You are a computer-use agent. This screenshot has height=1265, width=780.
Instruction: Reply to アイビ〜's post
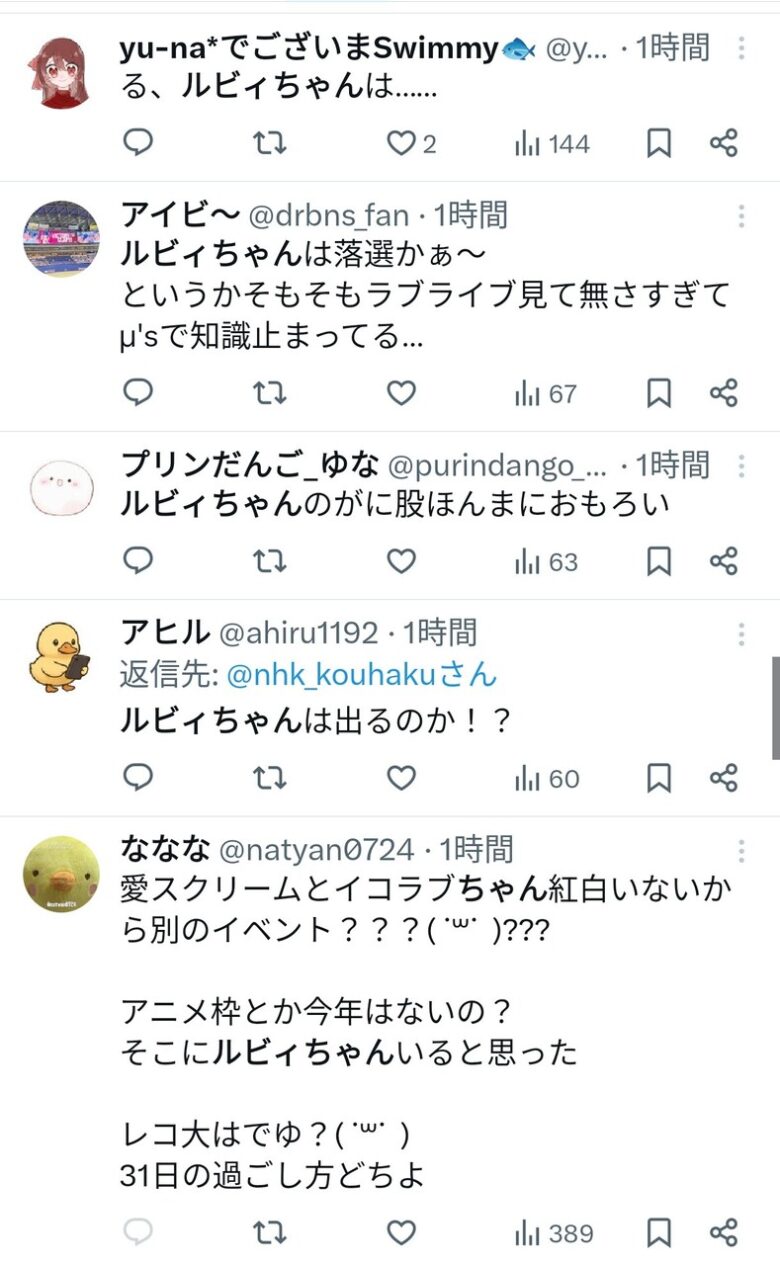click(x=138, y=394)
